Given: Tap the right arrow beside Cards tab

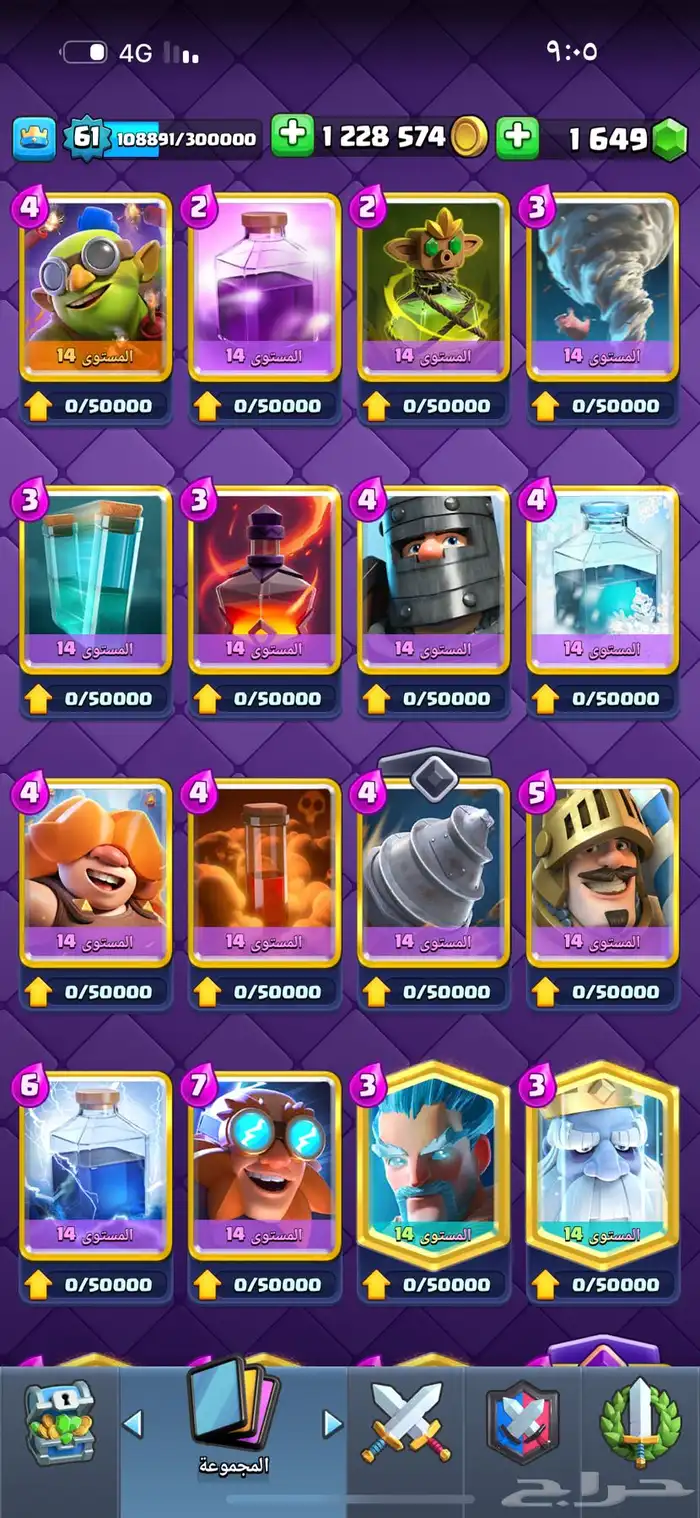Looking at the screenshot, I should [x=332, y=1423].
